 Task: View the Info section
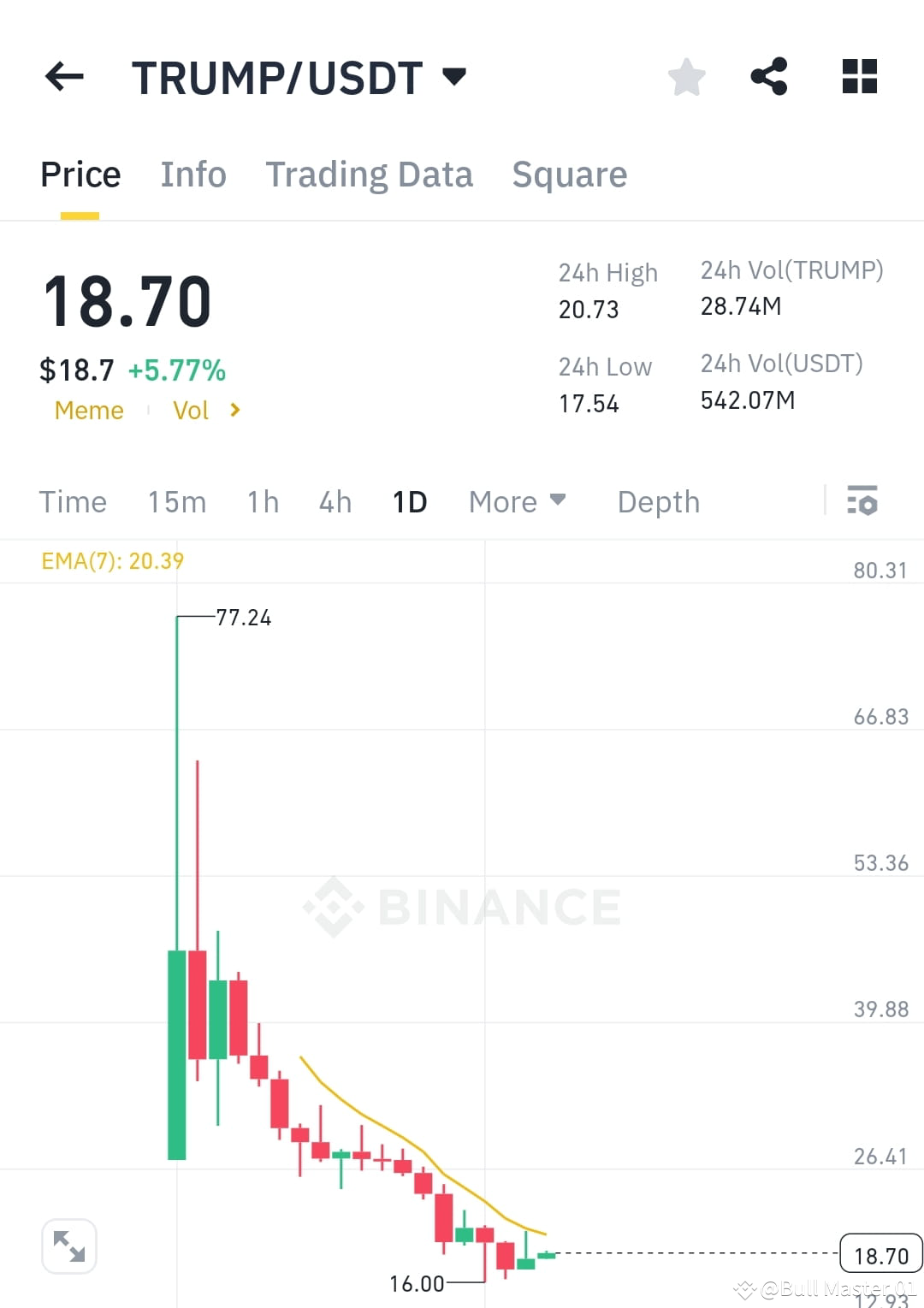point(192,174)
